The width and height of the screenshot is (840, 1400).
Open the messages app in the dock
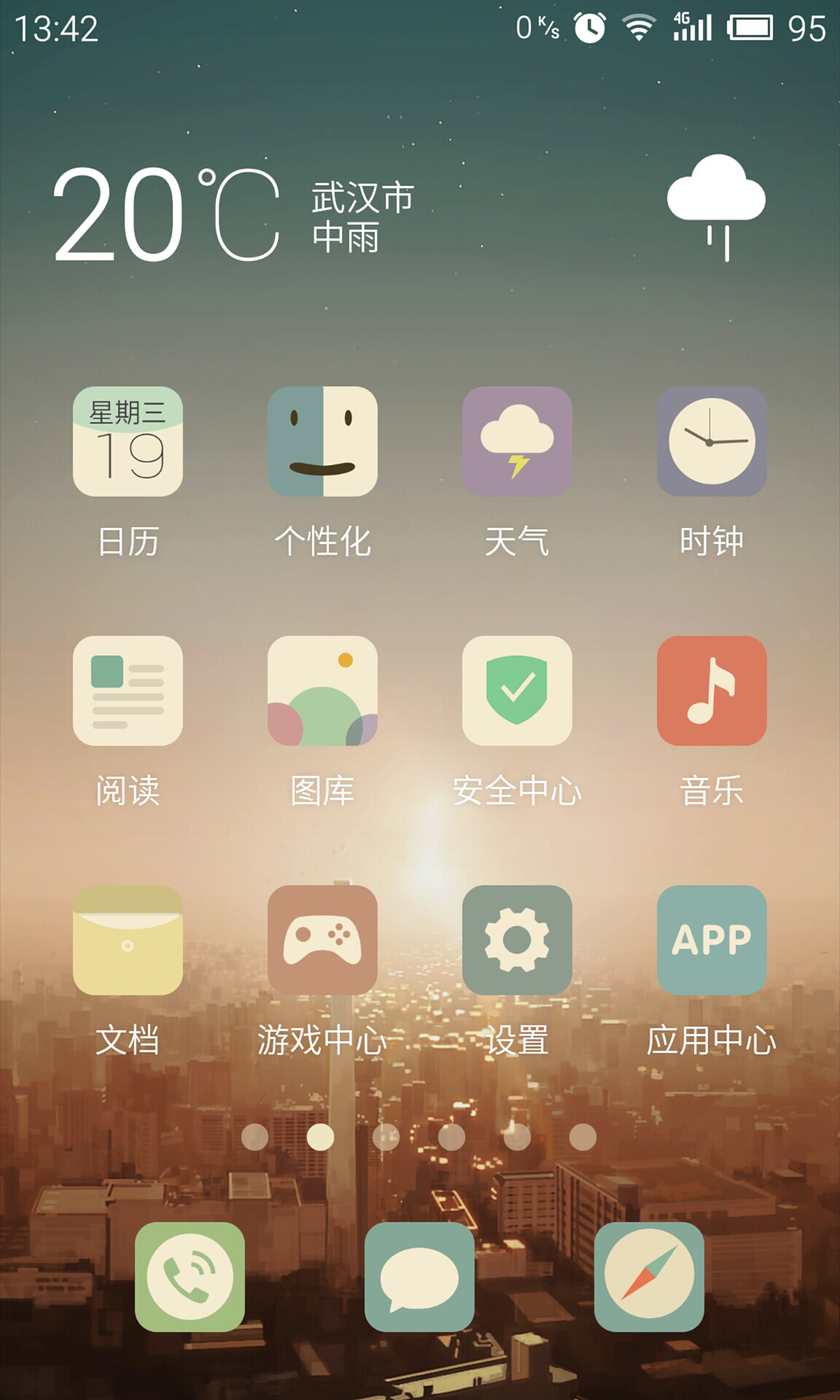pos(419,1276)
